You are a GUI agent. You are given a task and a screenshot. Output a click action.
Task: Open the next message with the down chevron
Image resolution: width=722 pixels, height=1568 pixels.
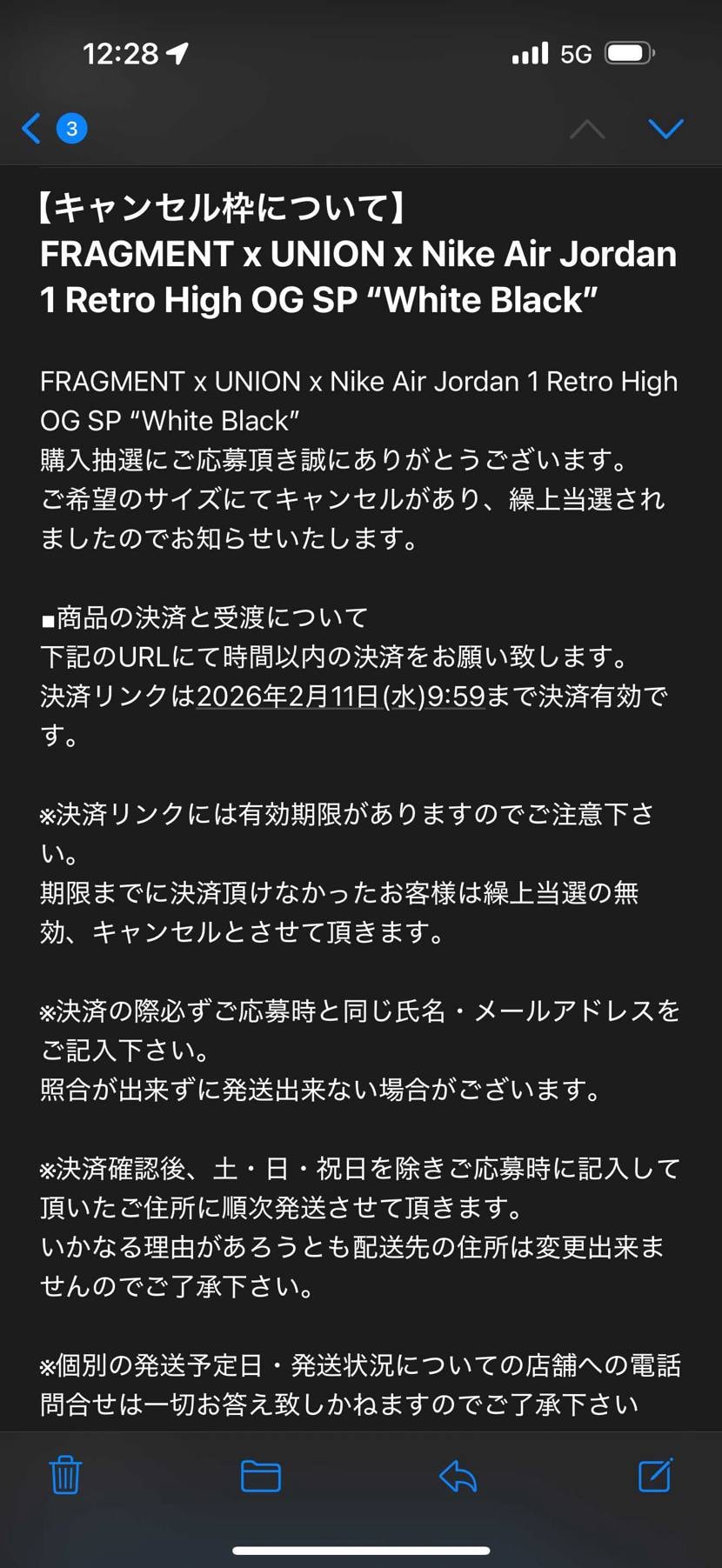point(666,129)
